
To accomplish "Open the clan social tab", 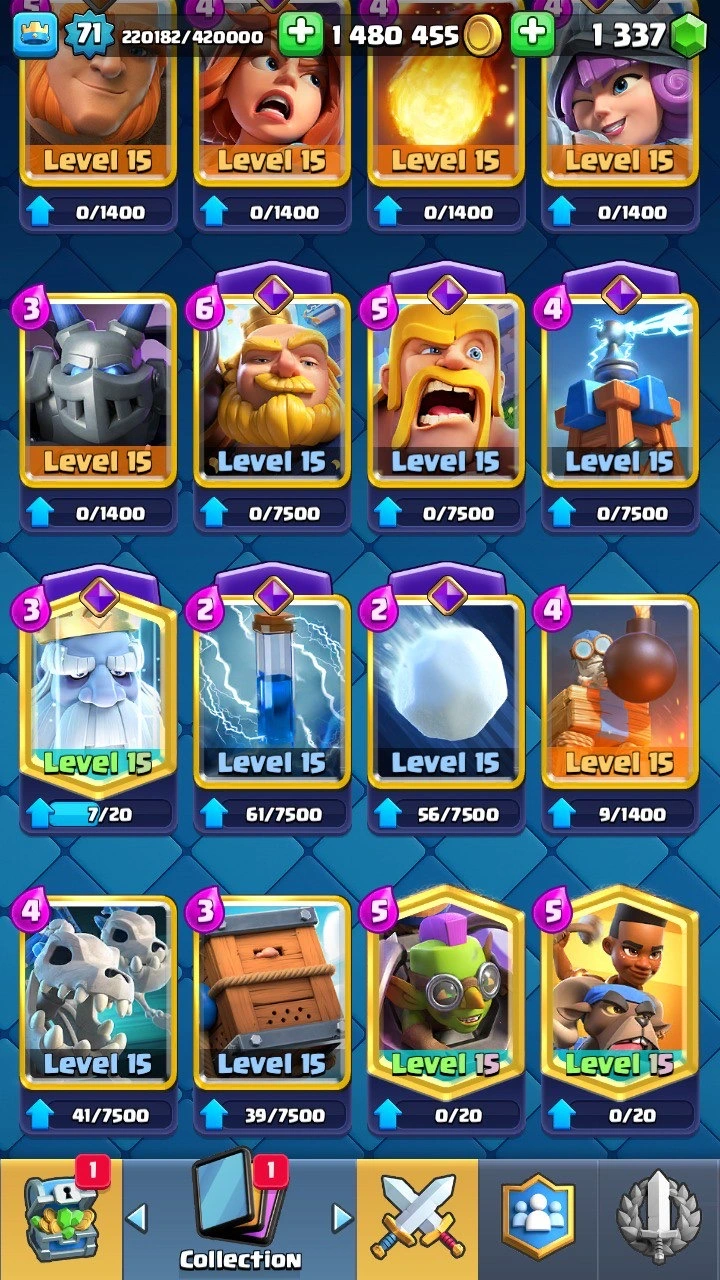I will [x=538, y=1218].
